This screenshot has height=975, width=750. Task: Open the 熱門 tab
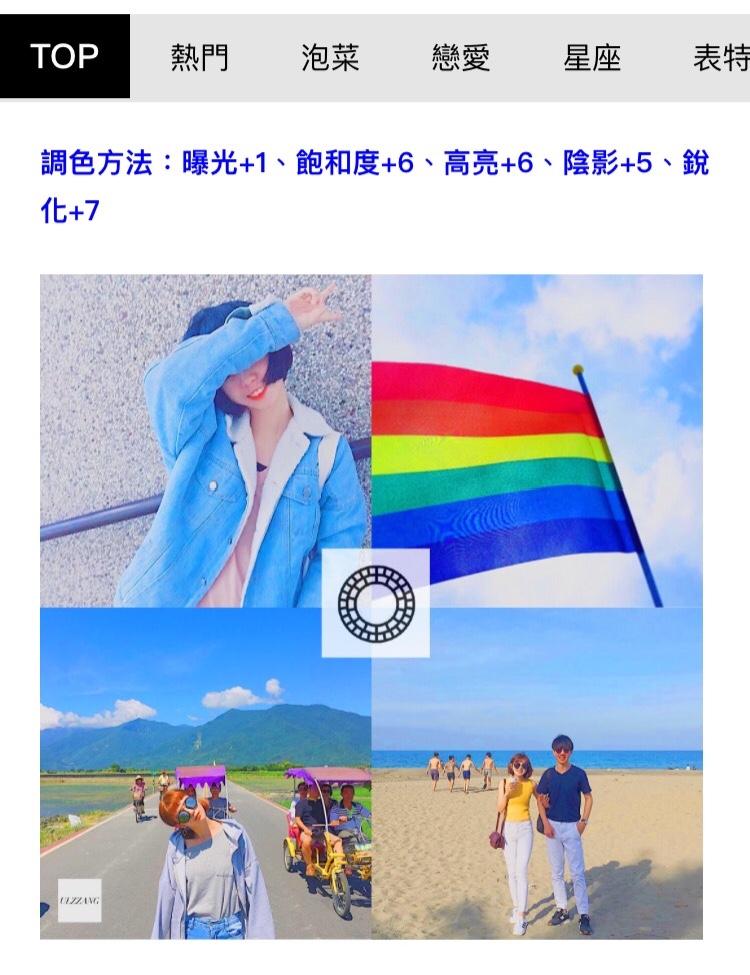(x=199, y=58)
